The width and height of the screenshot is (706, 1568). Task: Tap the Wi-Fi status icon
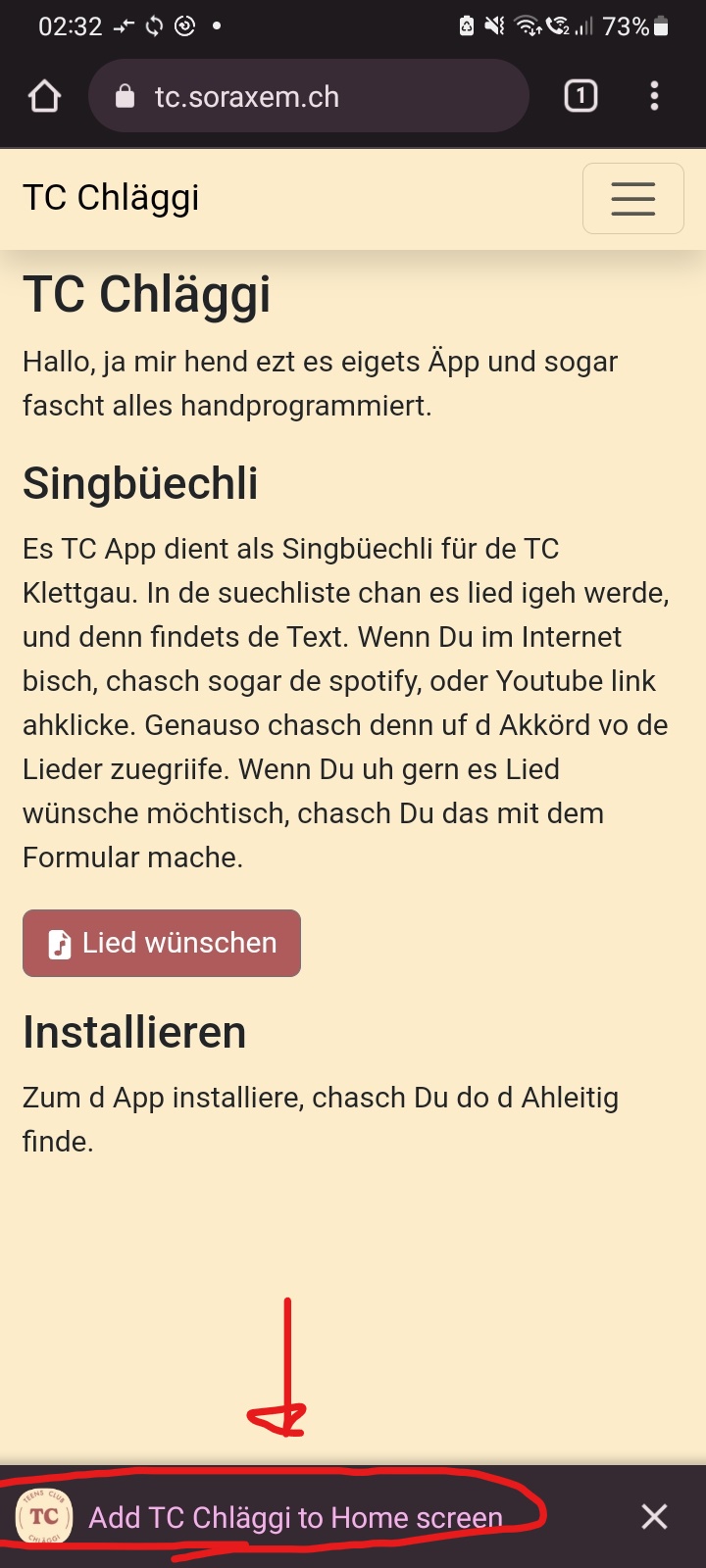528,26
